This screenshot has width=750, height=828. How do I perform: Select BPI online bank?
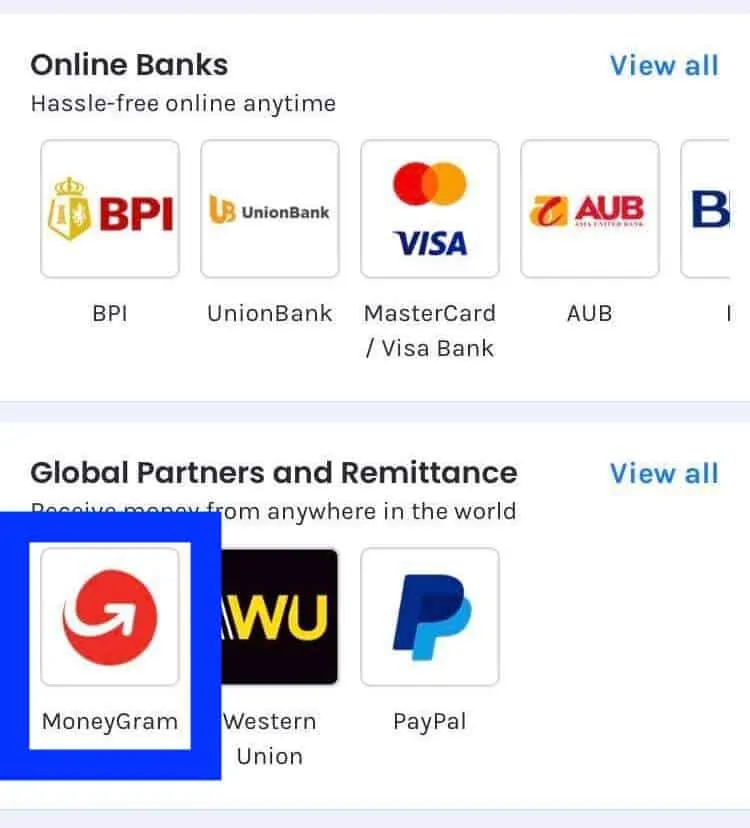point(110,209)
